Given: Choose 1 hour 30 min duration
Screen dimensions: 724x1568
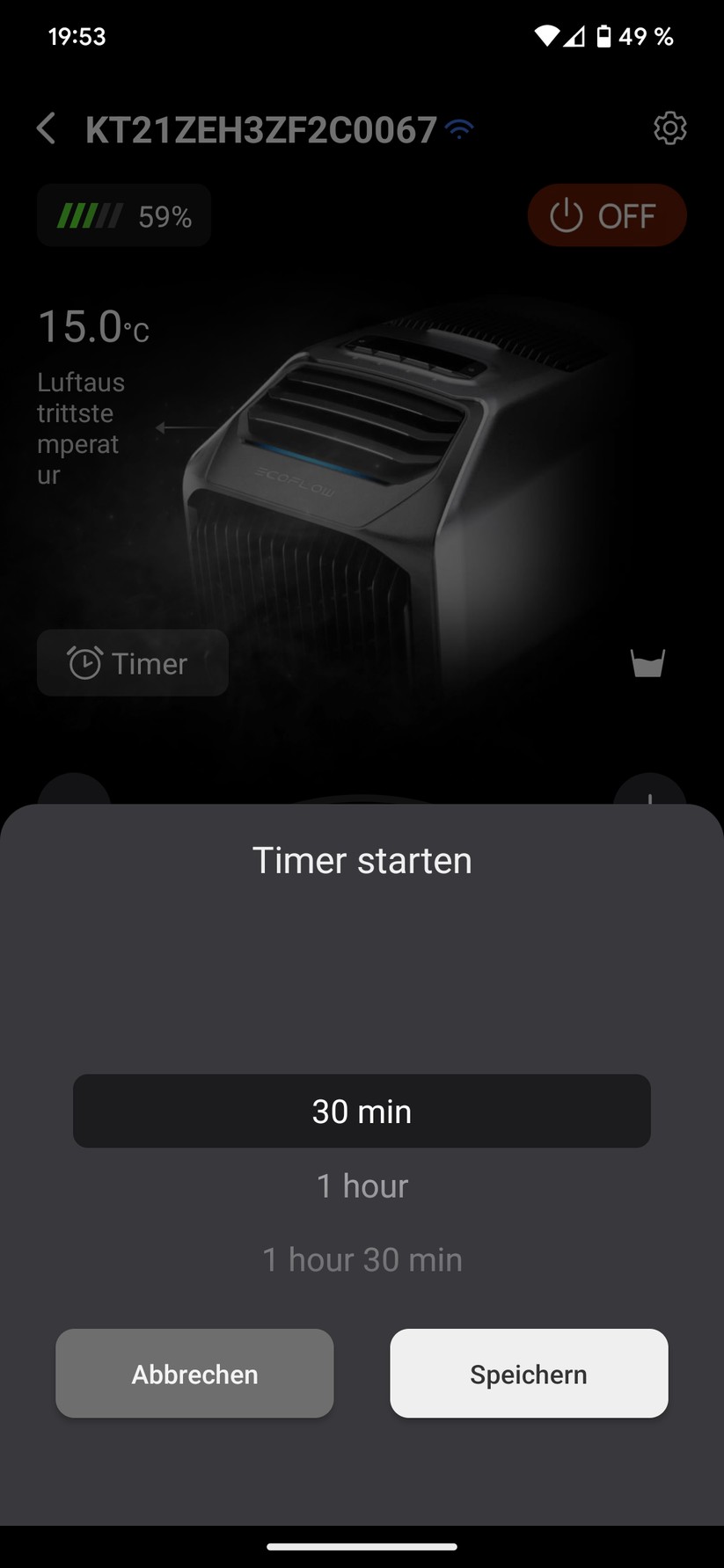Looking at the screenshot, I should [x=362, y=1260].
